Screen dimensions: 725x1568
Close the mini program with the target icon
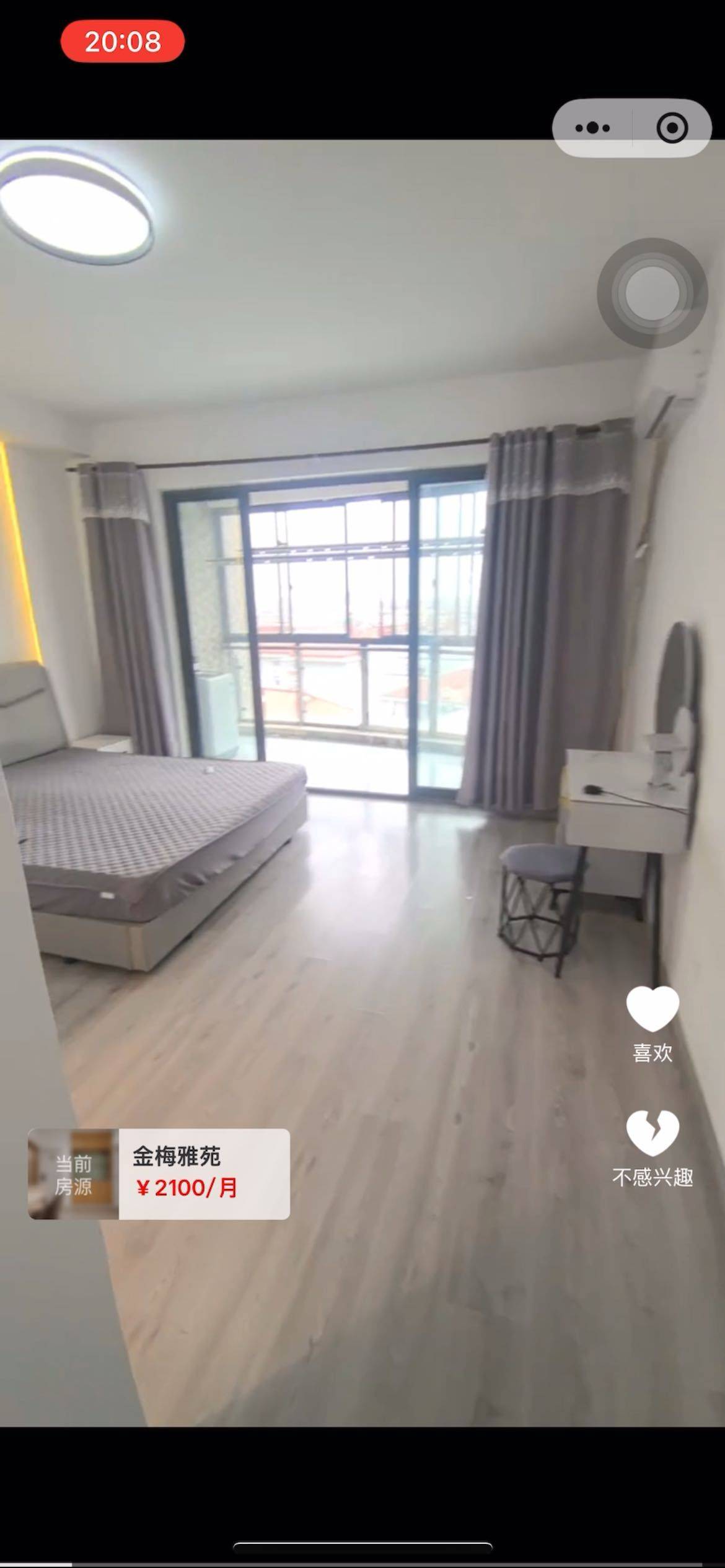(x=672, y=128)
